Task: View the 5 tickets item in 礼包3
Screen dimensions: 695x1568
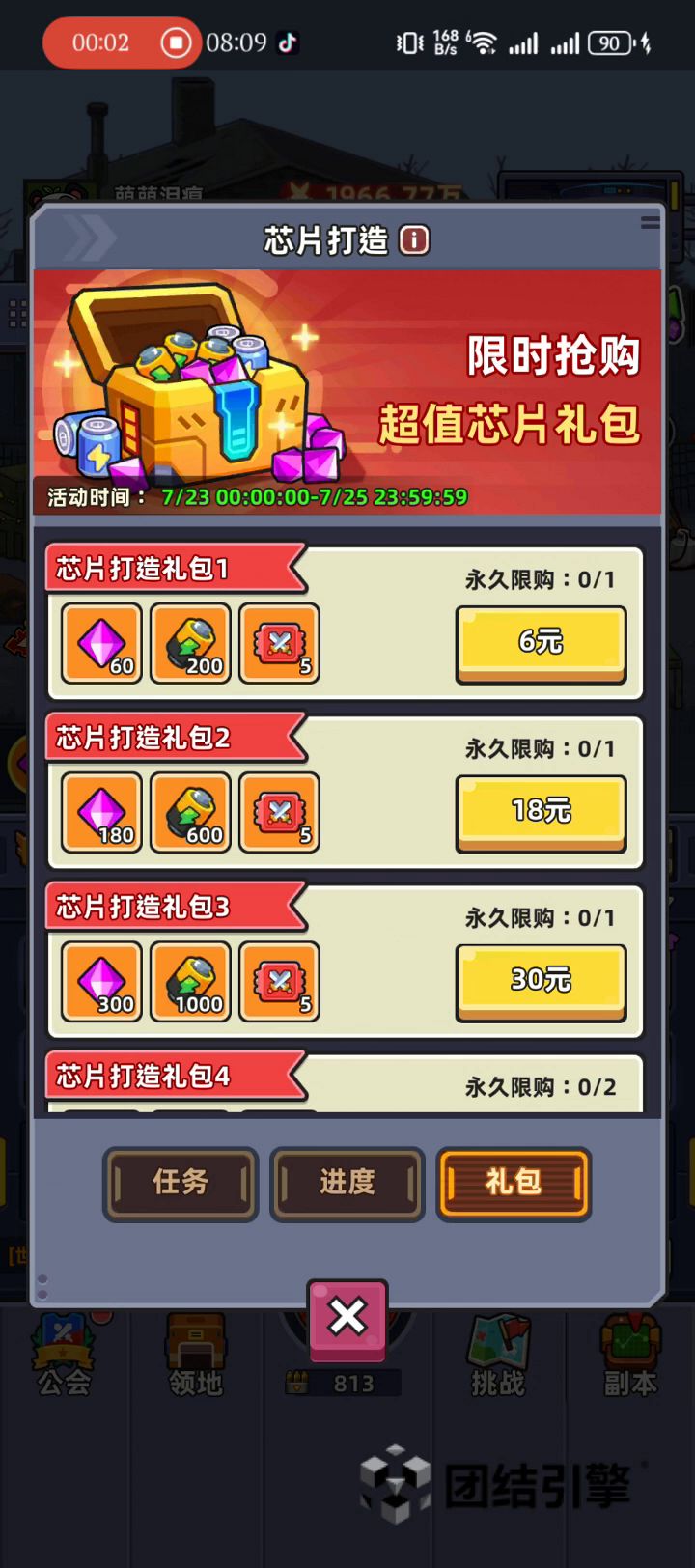Action: click(x=279, y=981)
